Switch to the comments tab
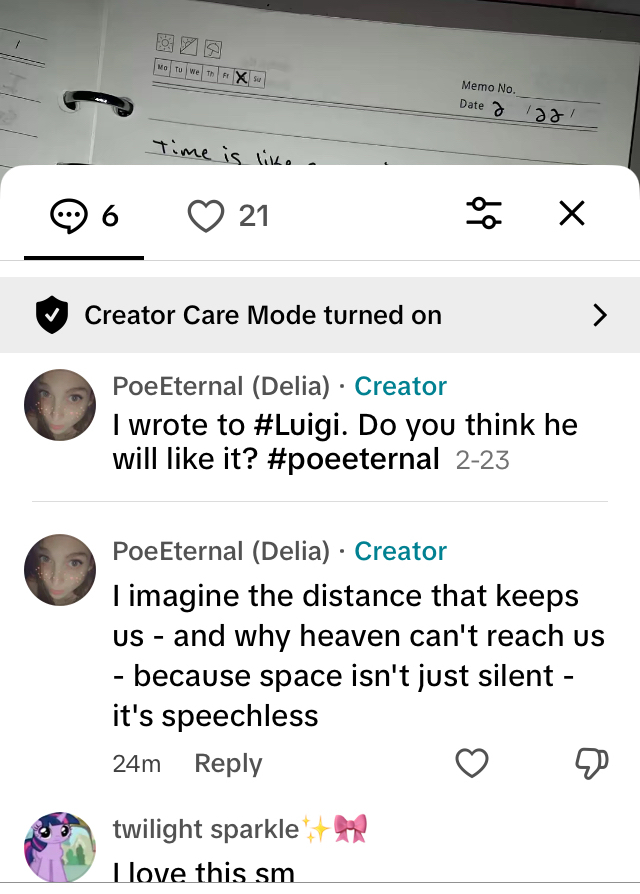Image resolution: width=640 pixels, height=894 pixels. click(x=84, y=215)
